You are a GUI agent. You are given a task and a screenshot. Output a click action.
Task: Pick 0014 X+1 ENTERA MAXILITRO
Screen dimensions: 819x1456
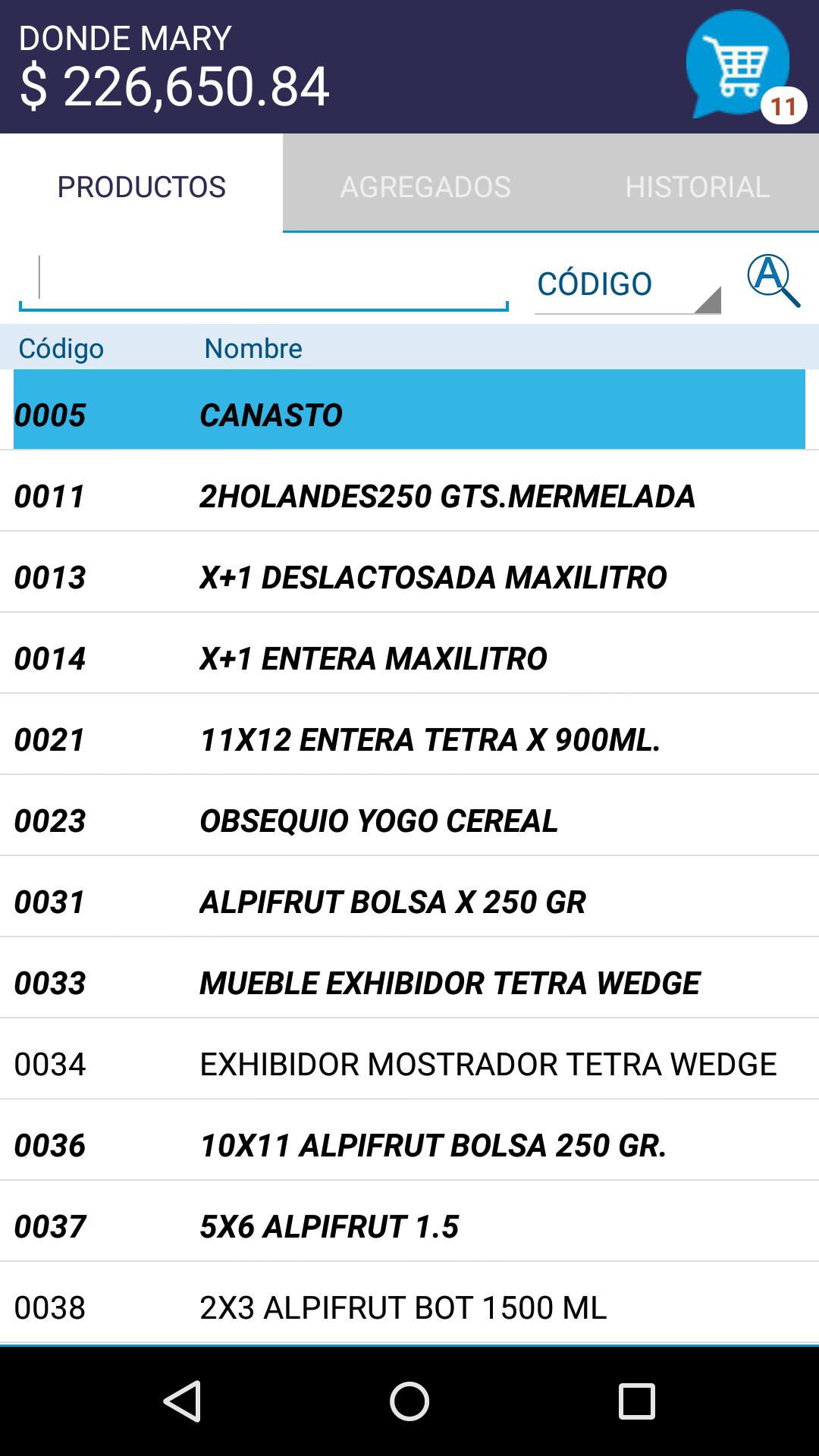(409, 658)
